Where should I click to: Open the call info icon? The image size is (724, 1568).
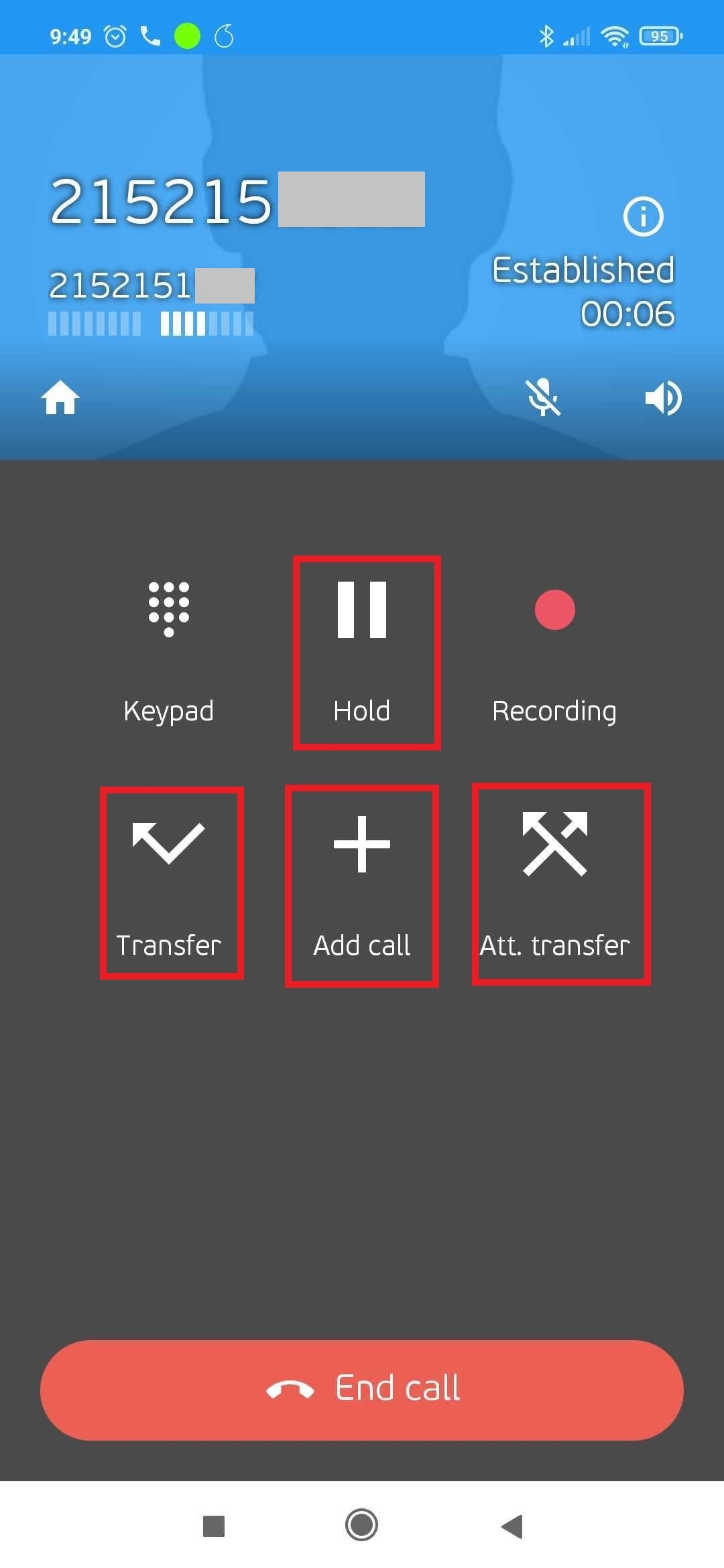point(643,216)
